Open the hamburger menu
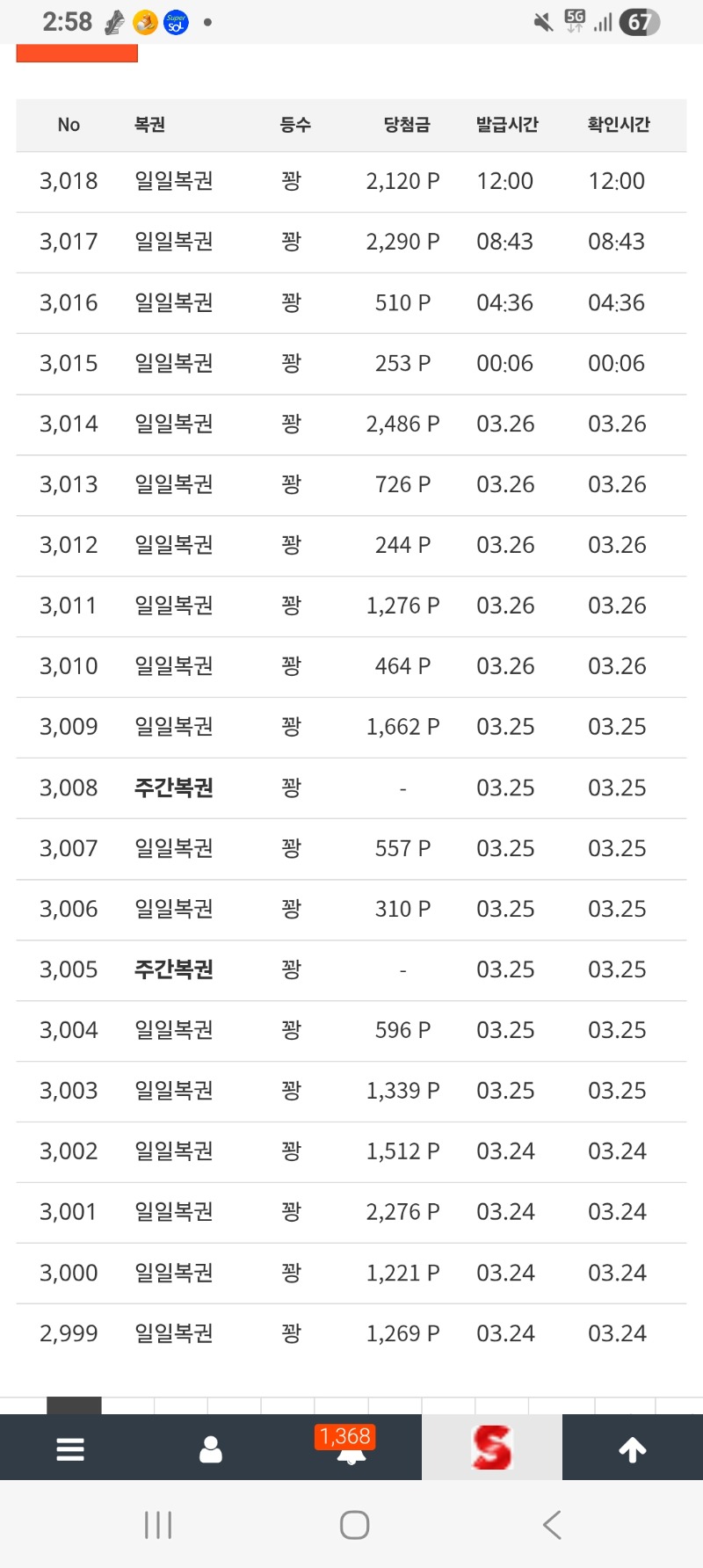The height and width of the screenshot is (1568, 703). (x=70, y=1448)
